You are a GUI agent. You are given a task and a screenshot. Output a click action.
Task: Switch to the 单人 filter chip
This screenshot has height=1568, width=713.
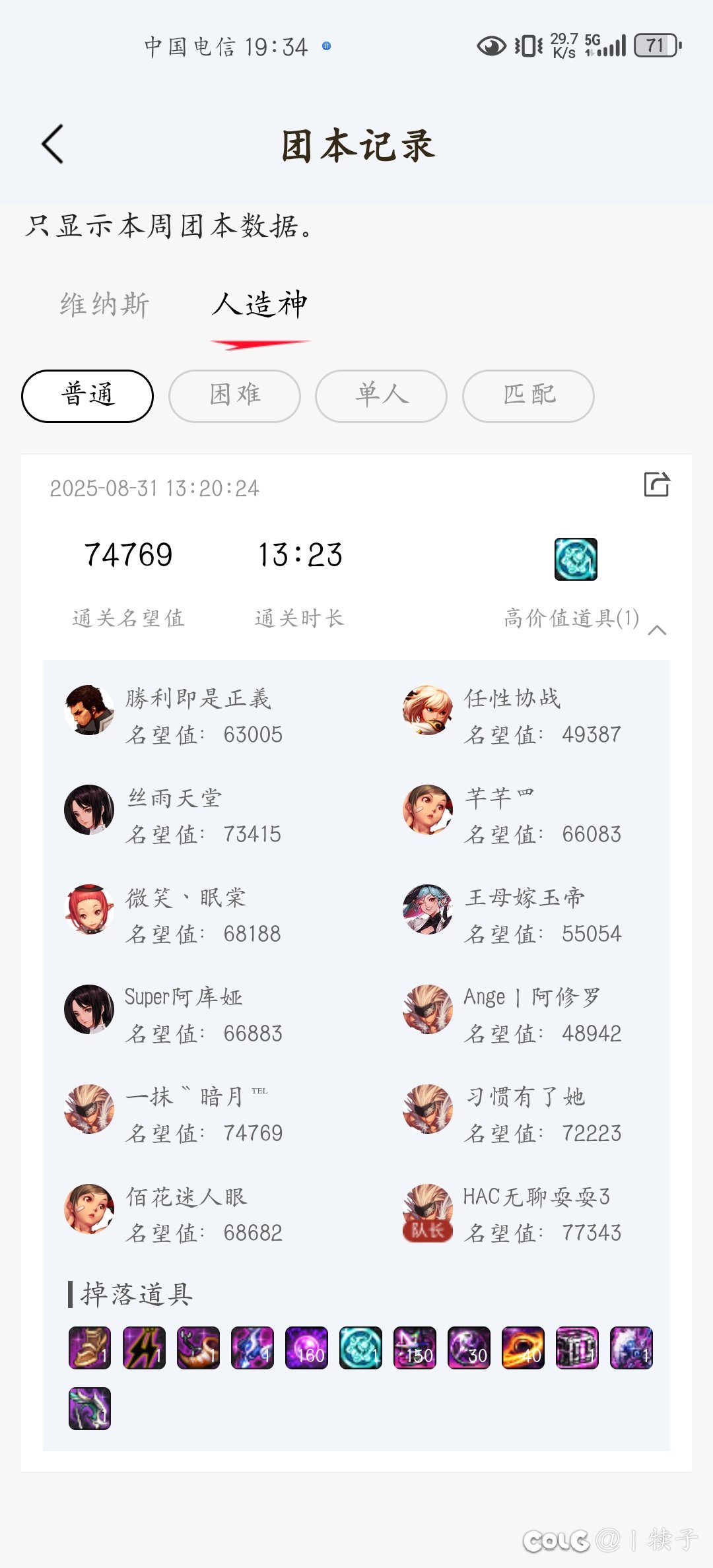382,396
